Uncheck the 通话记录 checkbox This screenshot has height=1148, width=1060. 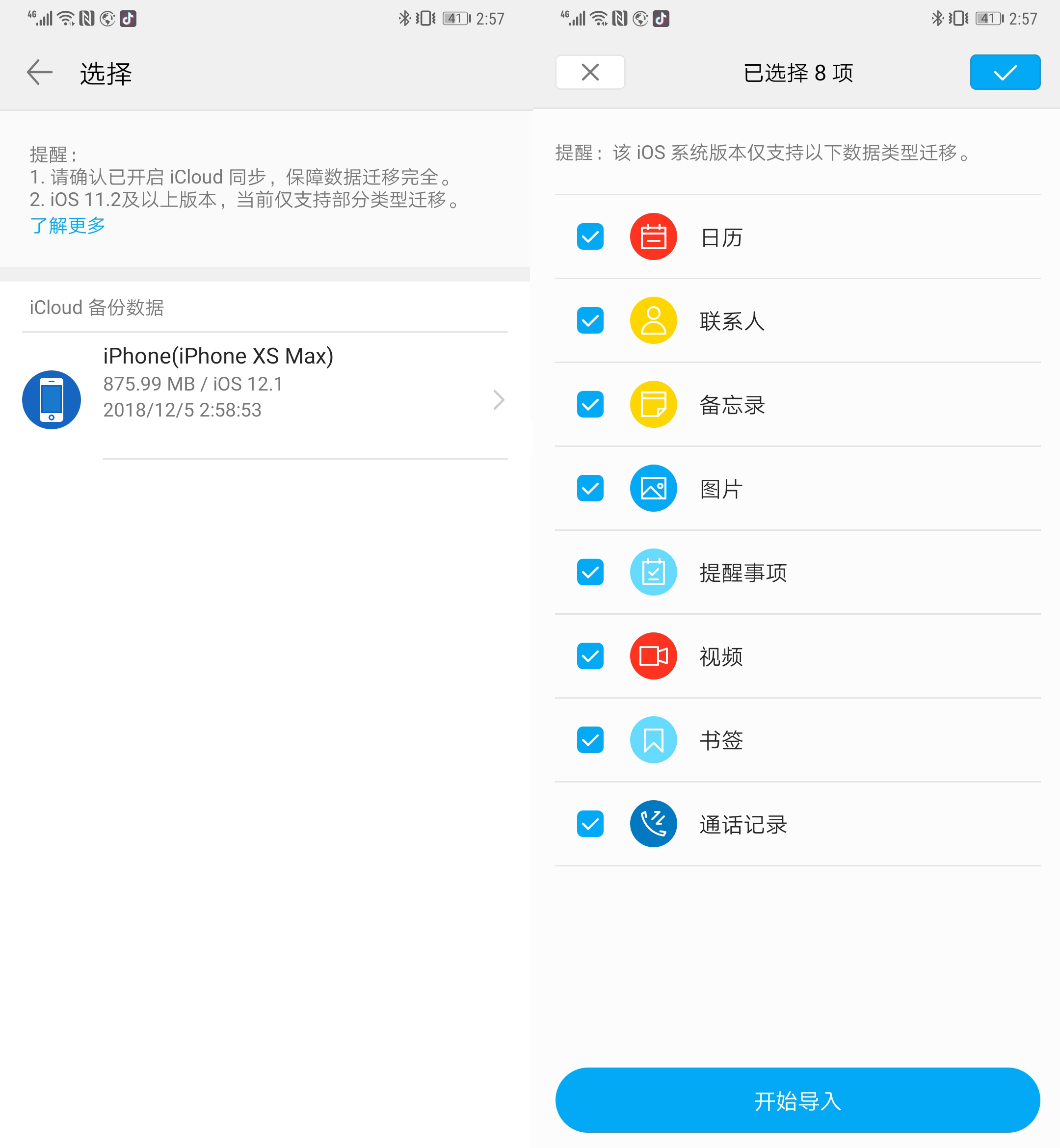coord(590,824)
